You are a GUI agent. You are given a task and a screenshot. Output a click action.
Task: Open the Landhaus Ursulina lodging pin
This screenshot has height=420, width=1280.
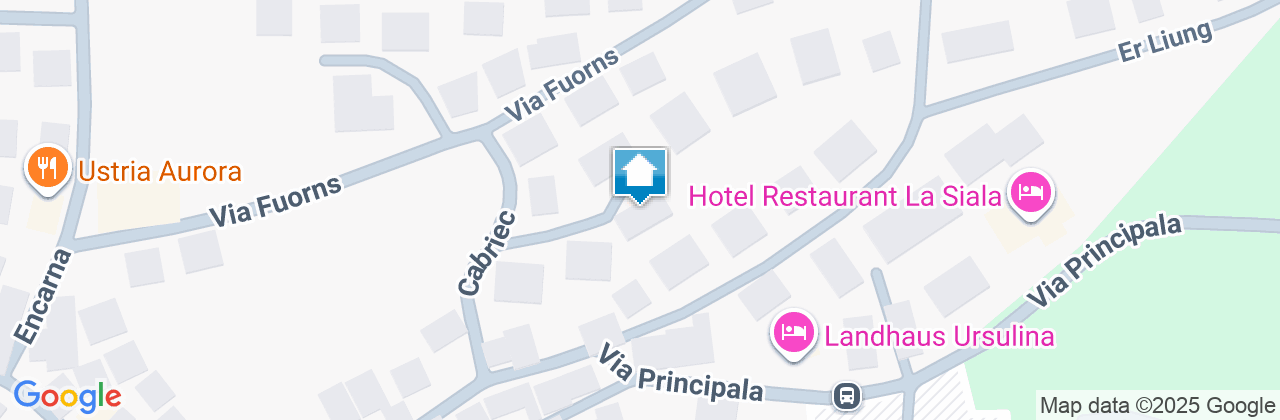pos(793,331)
